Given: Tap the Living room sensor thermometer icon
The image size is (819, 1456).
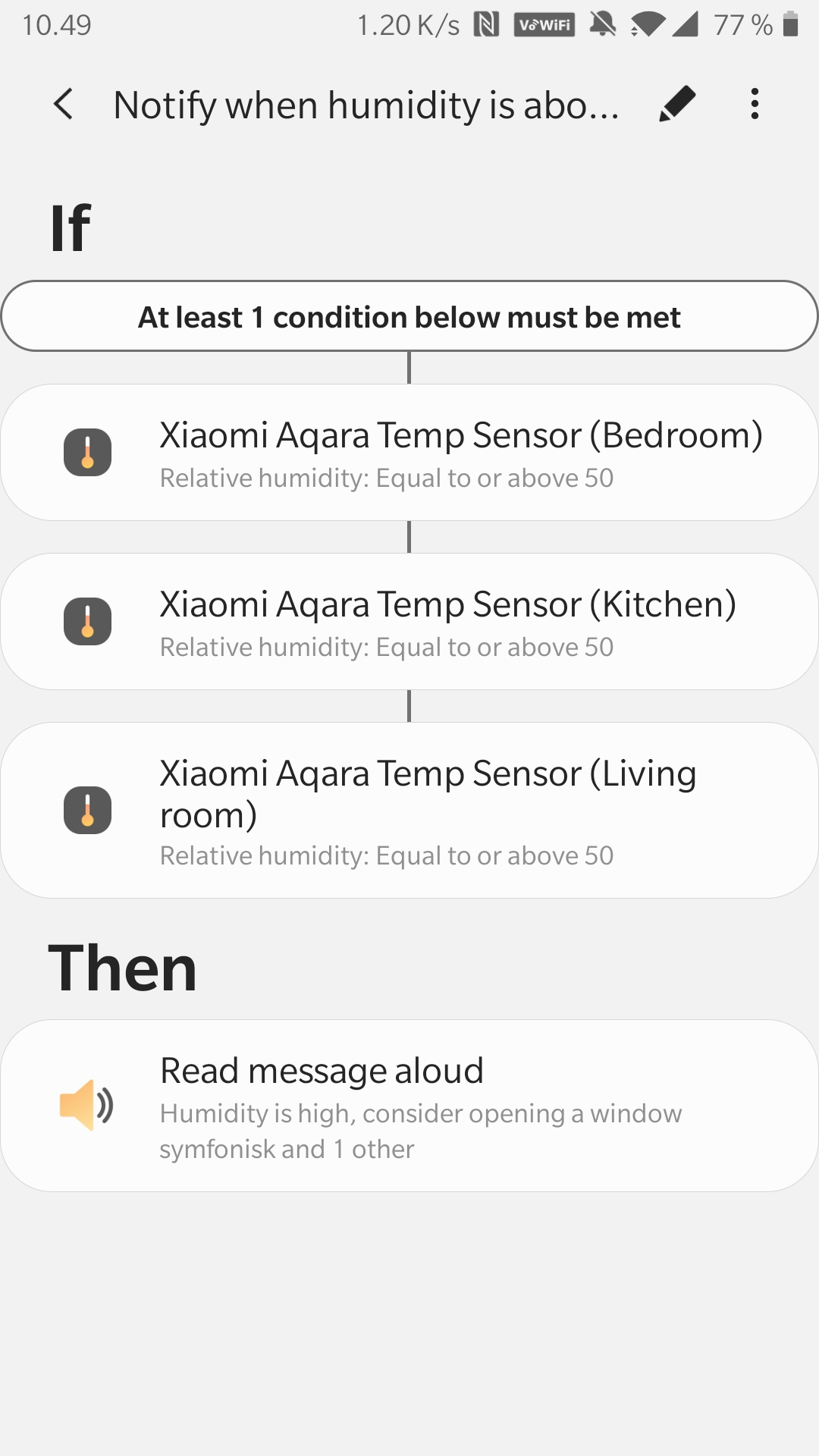Looking at the screenshot, I should 88,810.
